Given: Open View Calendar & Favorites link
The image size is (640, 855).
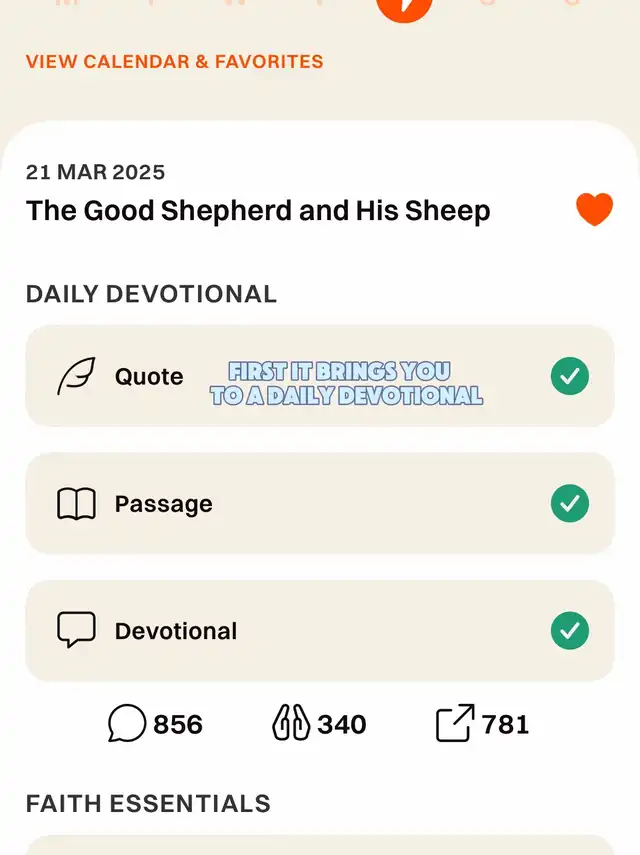Looking at the screenshot, I should pos(174,62).
